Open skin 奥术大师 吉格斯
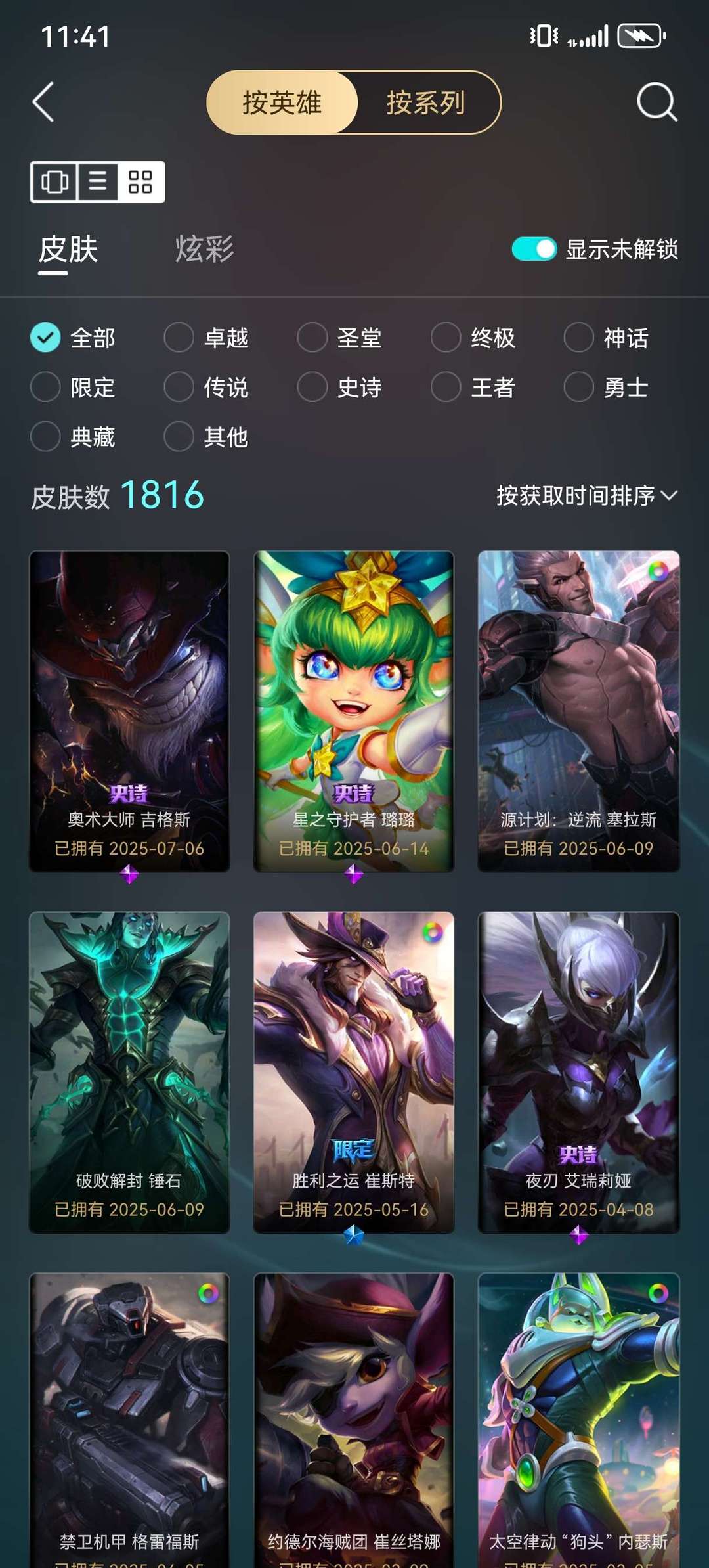Image resolution: width=709 pixels, height=1568 pixels. 129,711
